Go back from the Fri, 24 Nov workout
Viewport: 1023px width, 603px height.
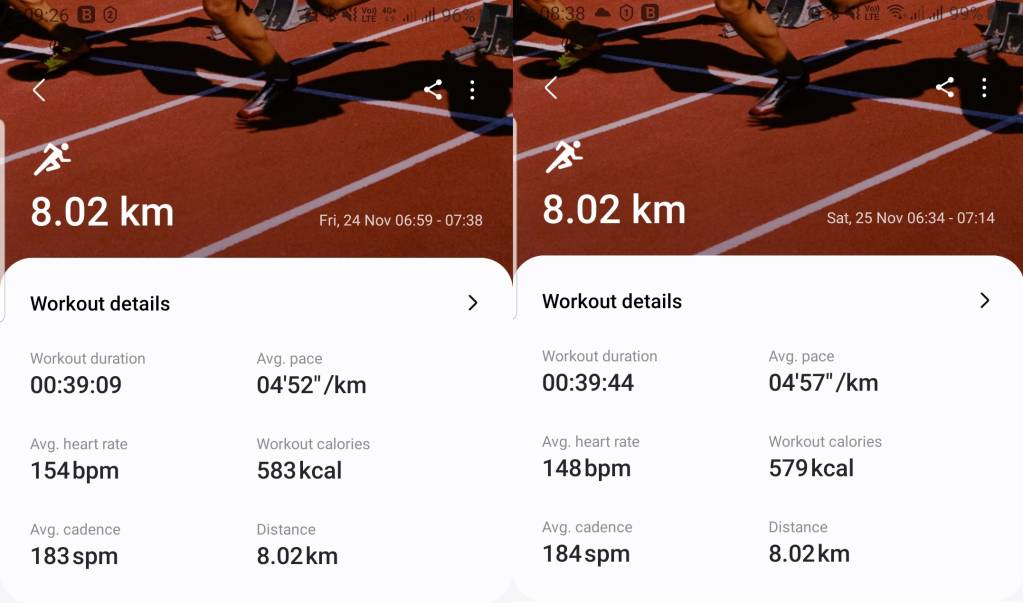(x=39, y=90)
